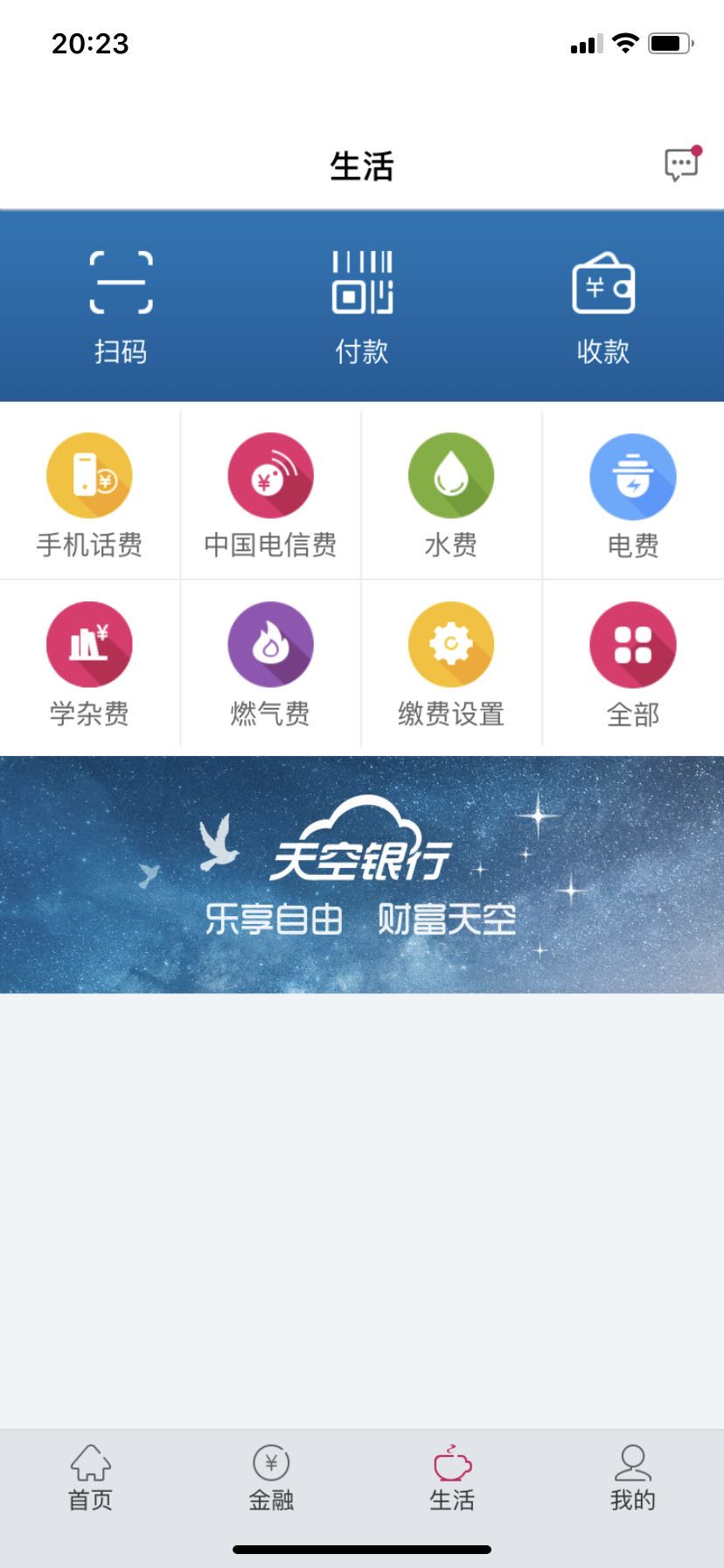Open the 学杂费 school fees icon
Viewport: 724px width, 1568px height.
pos(90,643)
